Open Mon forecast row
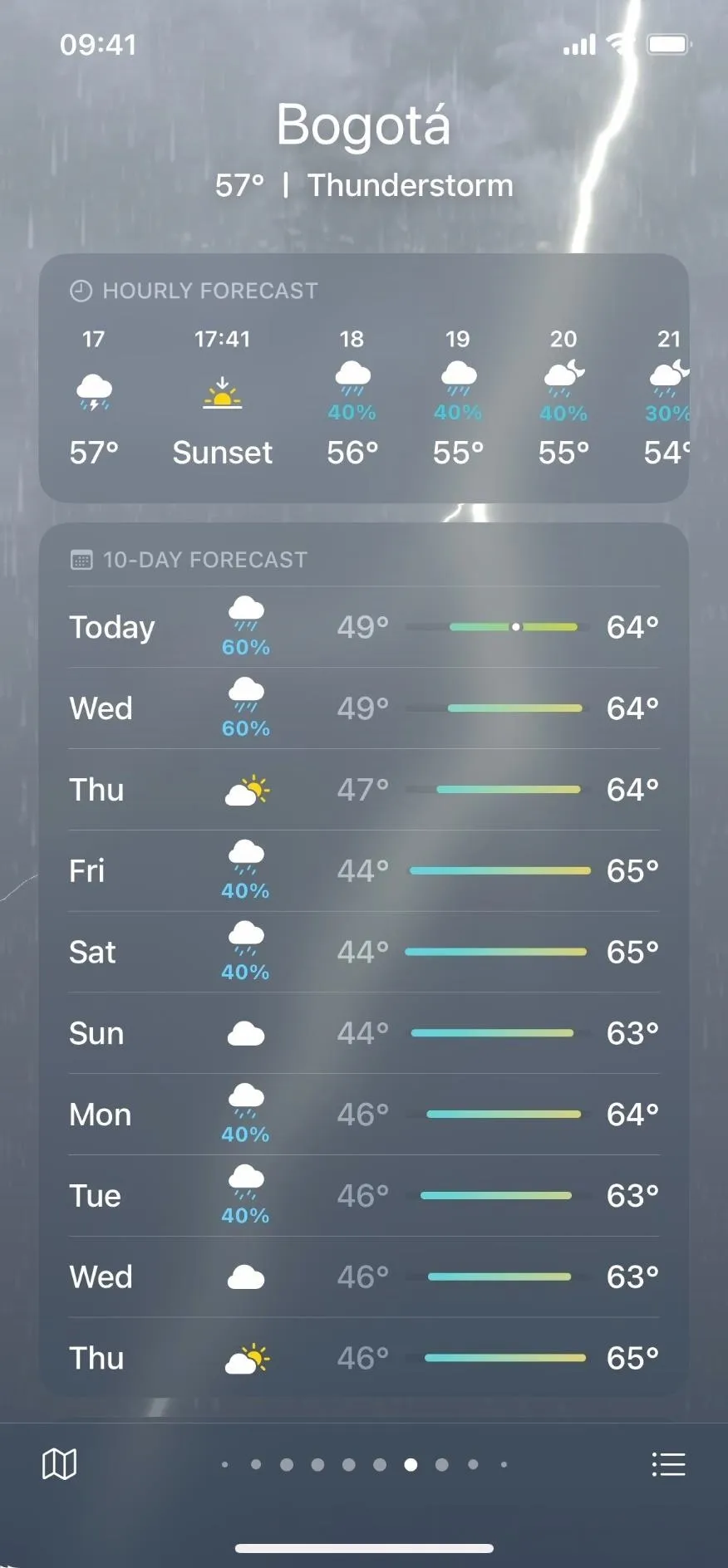Screen dimensions: 728x1568 (363, 1115)
